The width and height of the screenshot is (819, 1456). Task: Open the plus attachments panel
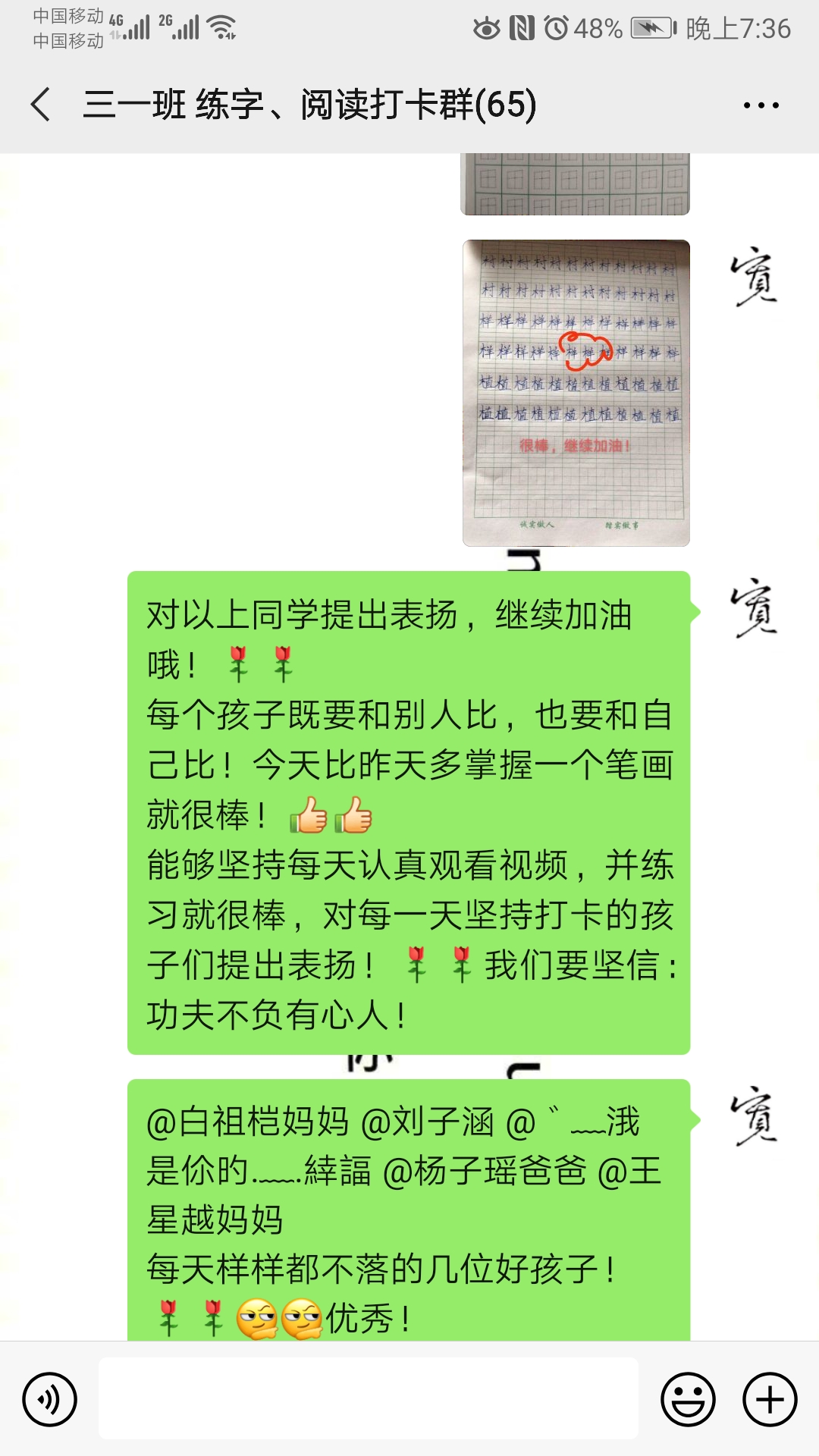[769, 1399]
